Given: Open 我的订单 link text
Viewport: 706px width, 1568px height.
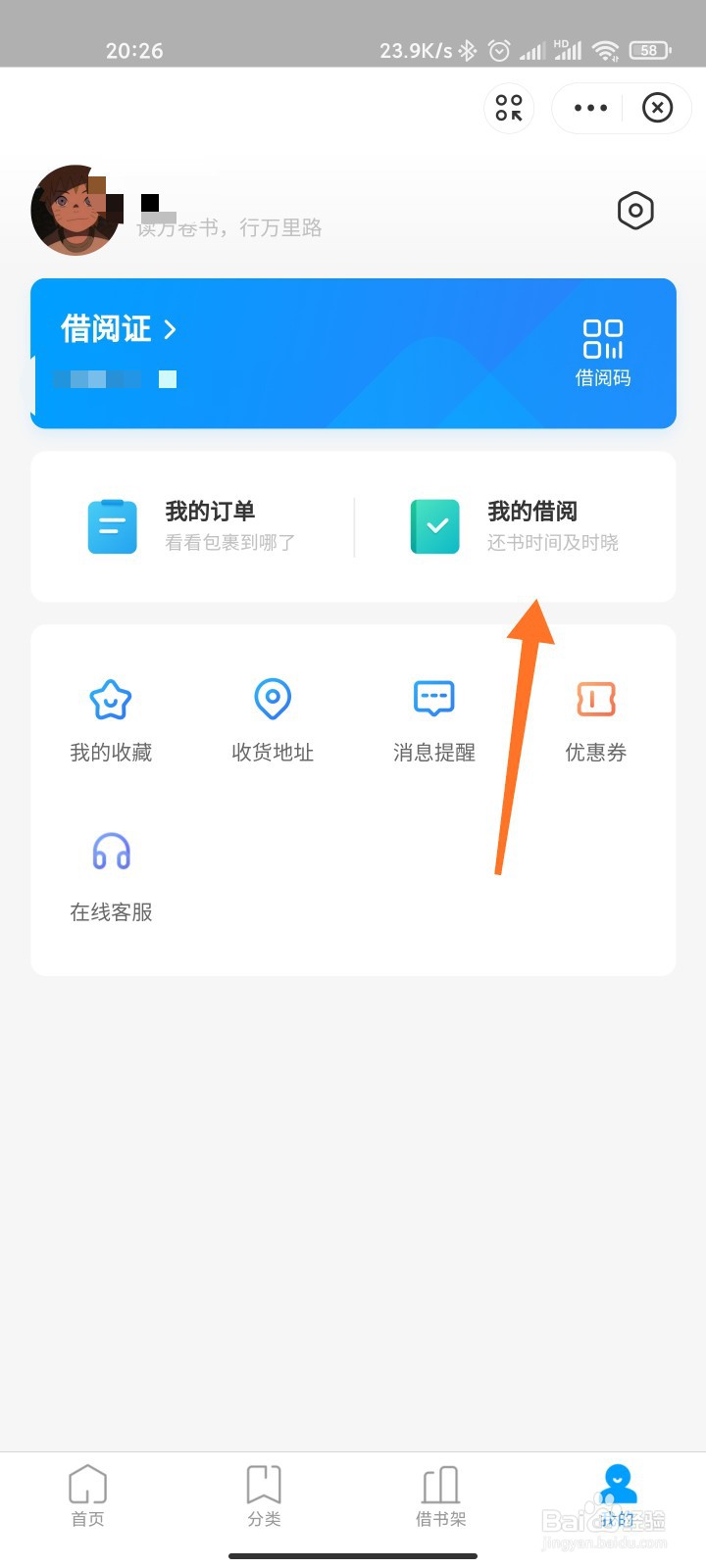Looking at the screenshot, I should 210,511.
